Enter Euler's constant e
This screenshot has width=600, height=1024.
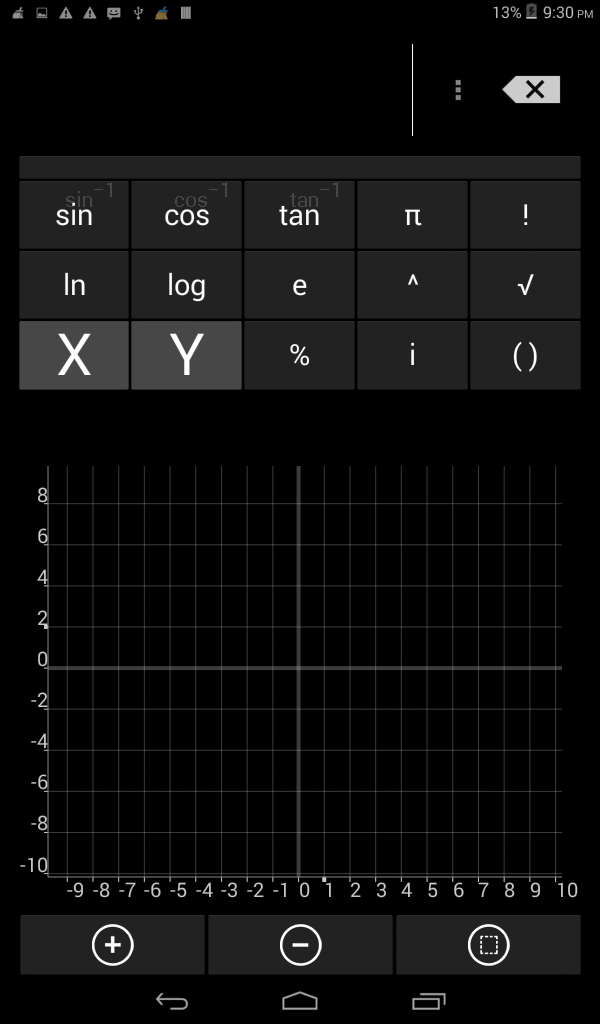pos(300,285)
